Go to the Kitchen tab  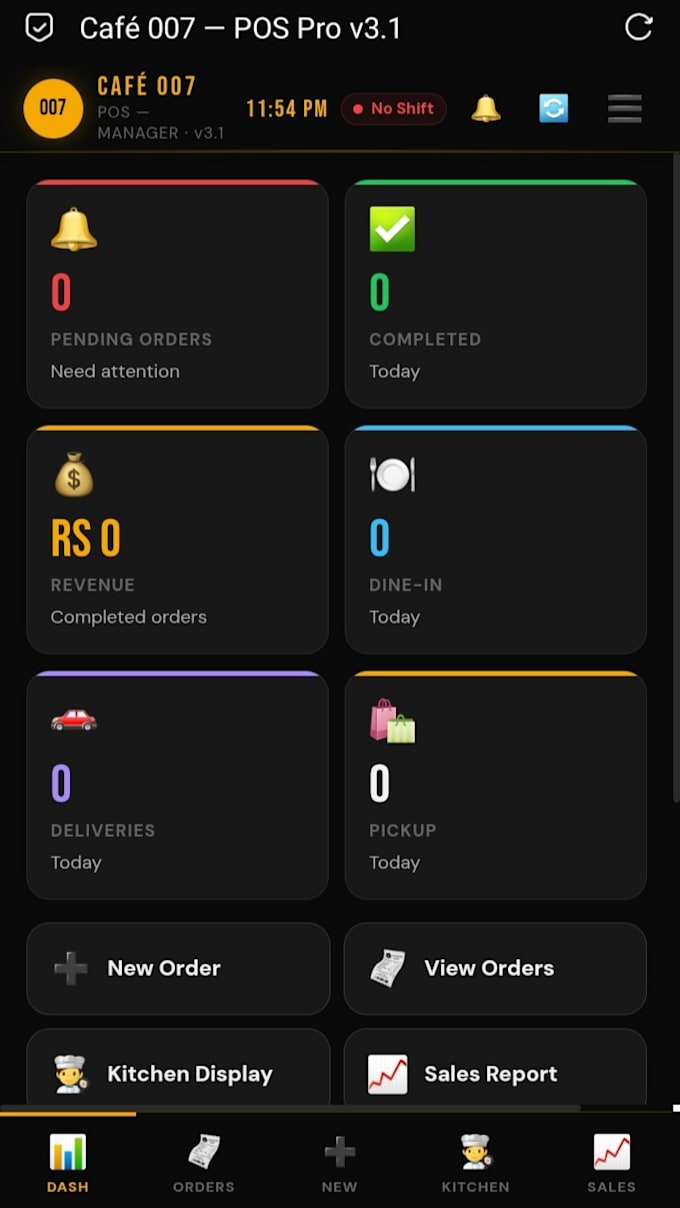pos(476,1163)
